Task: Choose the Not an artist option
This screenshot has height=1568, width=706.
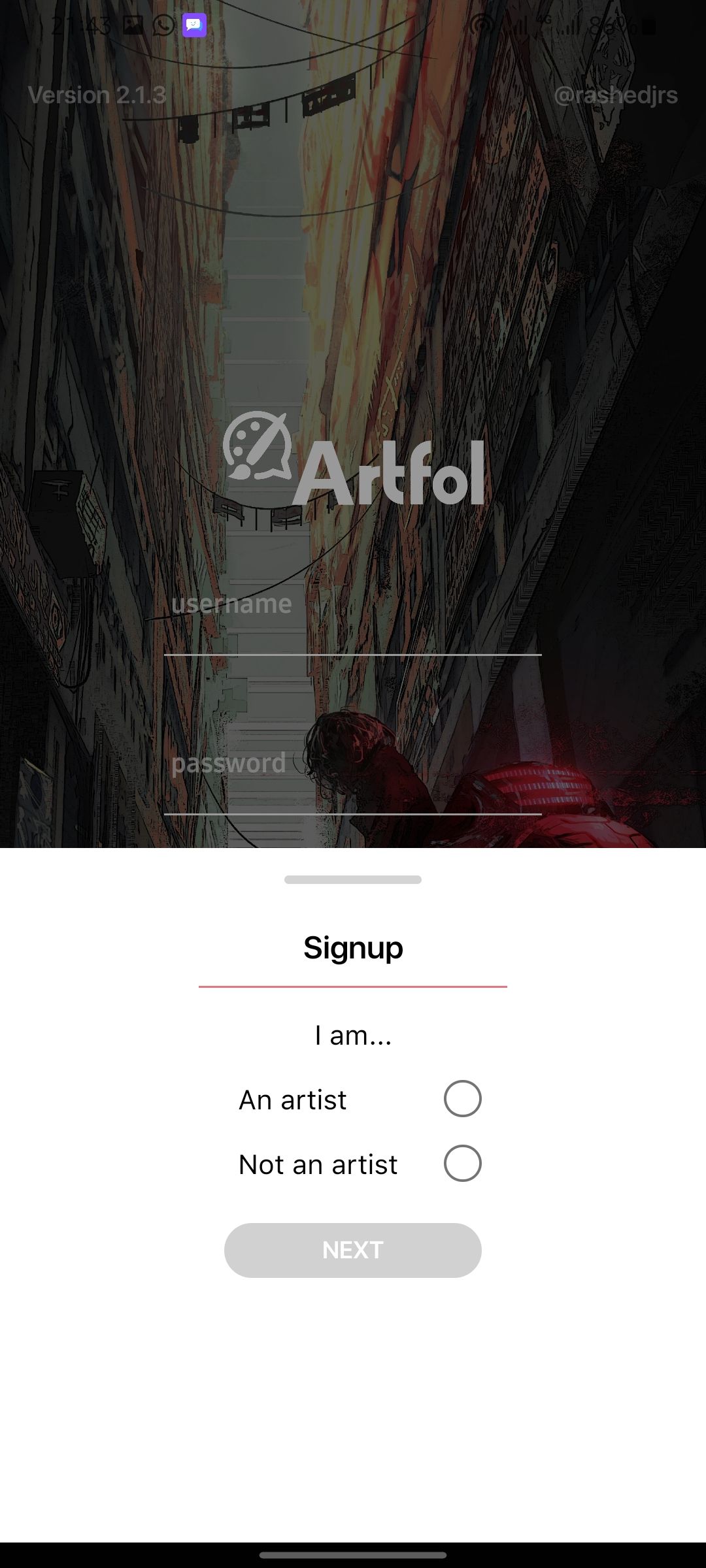Action: tap(462, 1164)
